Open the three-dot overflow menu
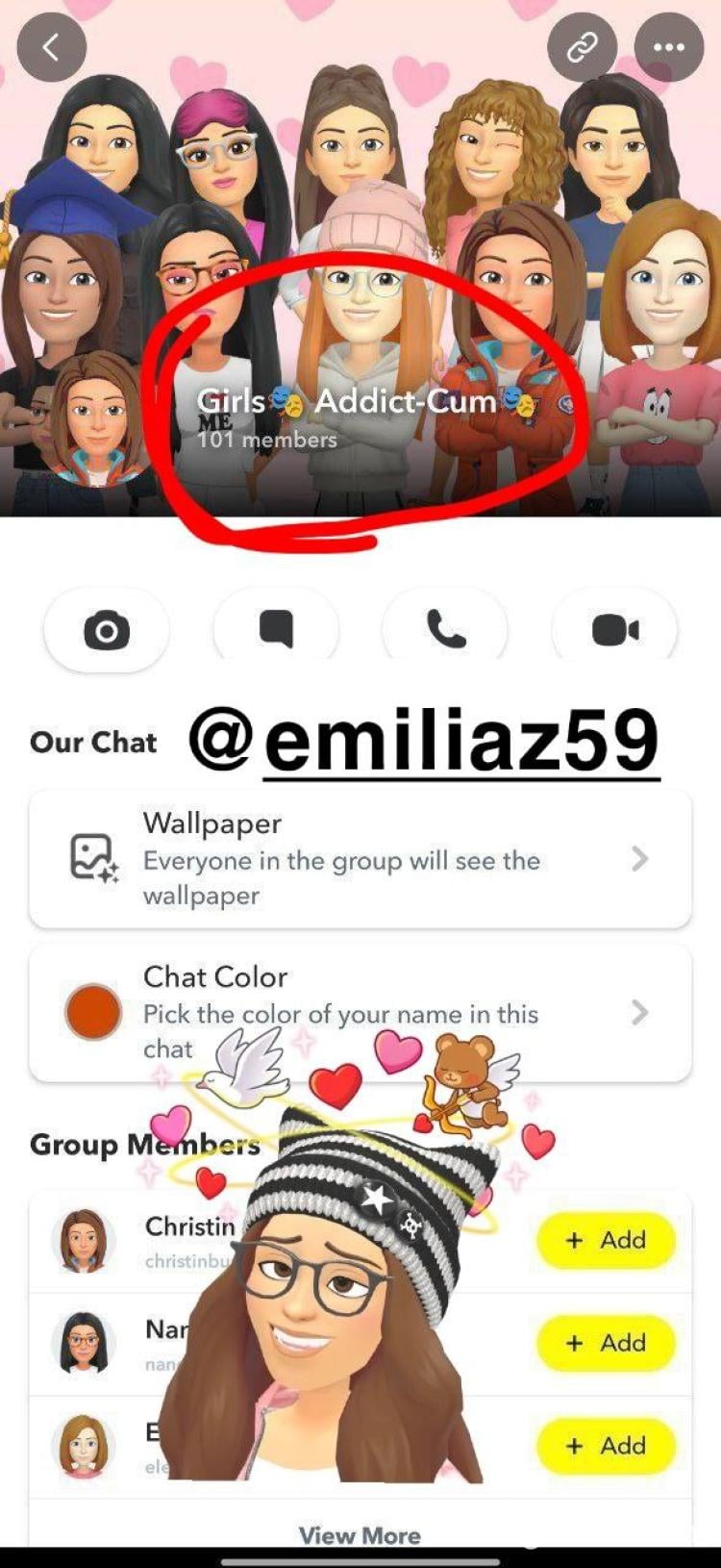Viewport: 721px width, 1568px height. 668,46
